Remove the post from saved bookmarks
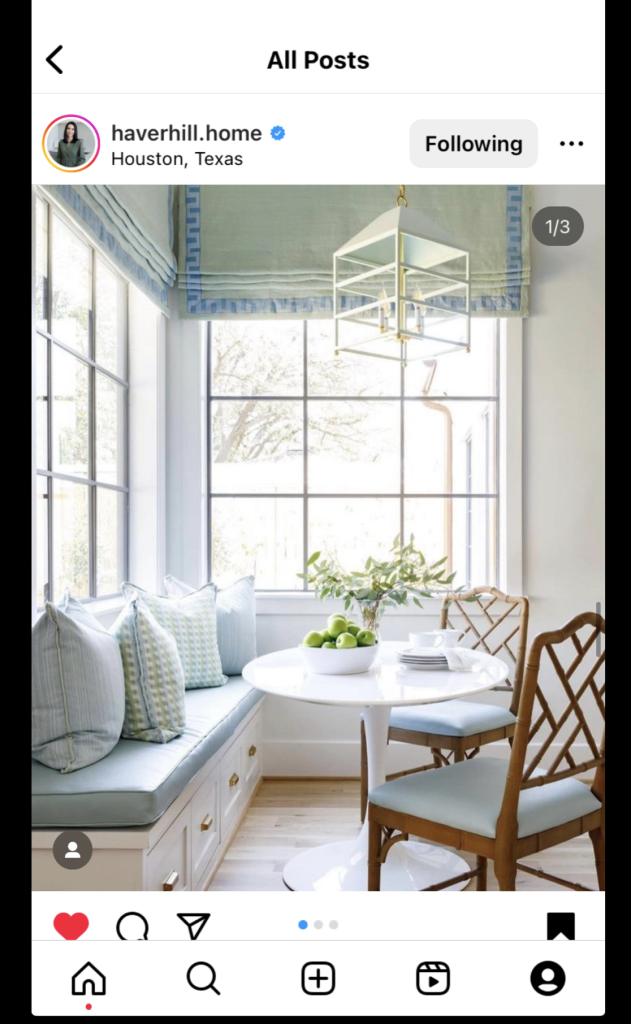This screenshot has height=1024, width=631. [x=560, y=926]
